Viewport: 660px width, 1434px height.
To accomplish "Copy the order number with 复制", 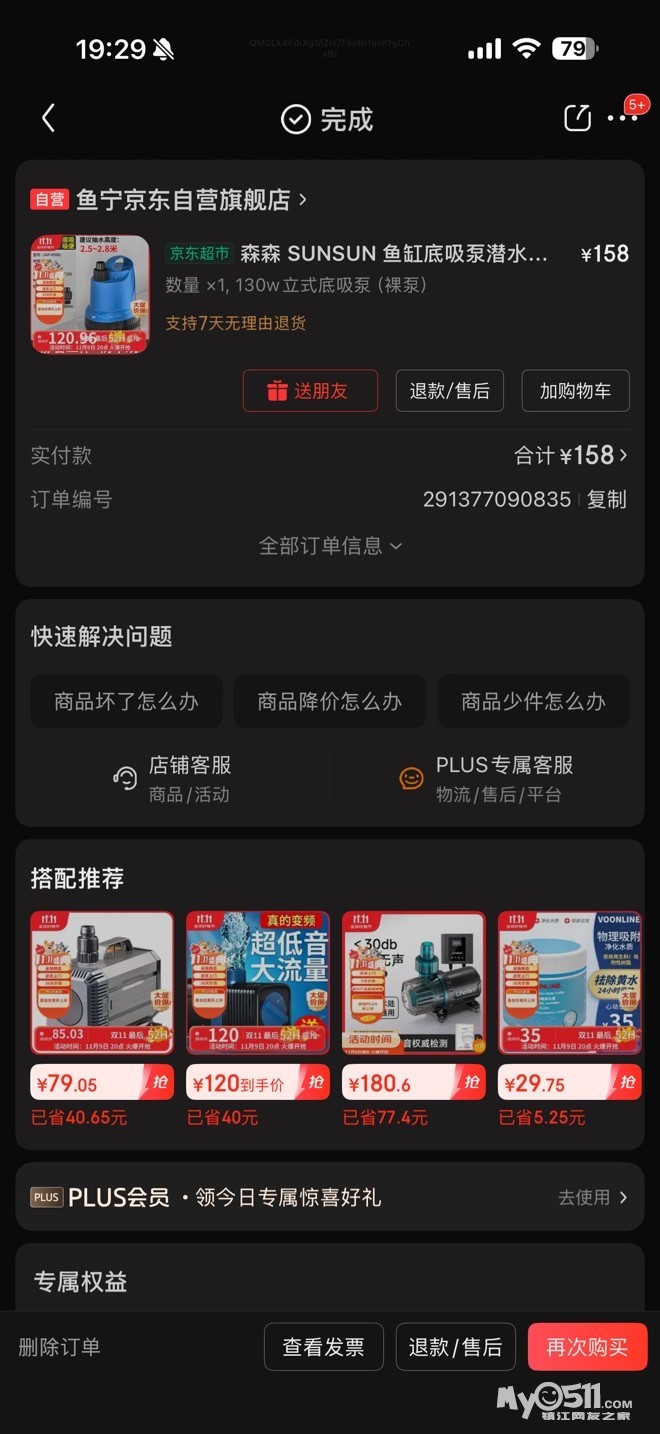I will coord(606,499).
